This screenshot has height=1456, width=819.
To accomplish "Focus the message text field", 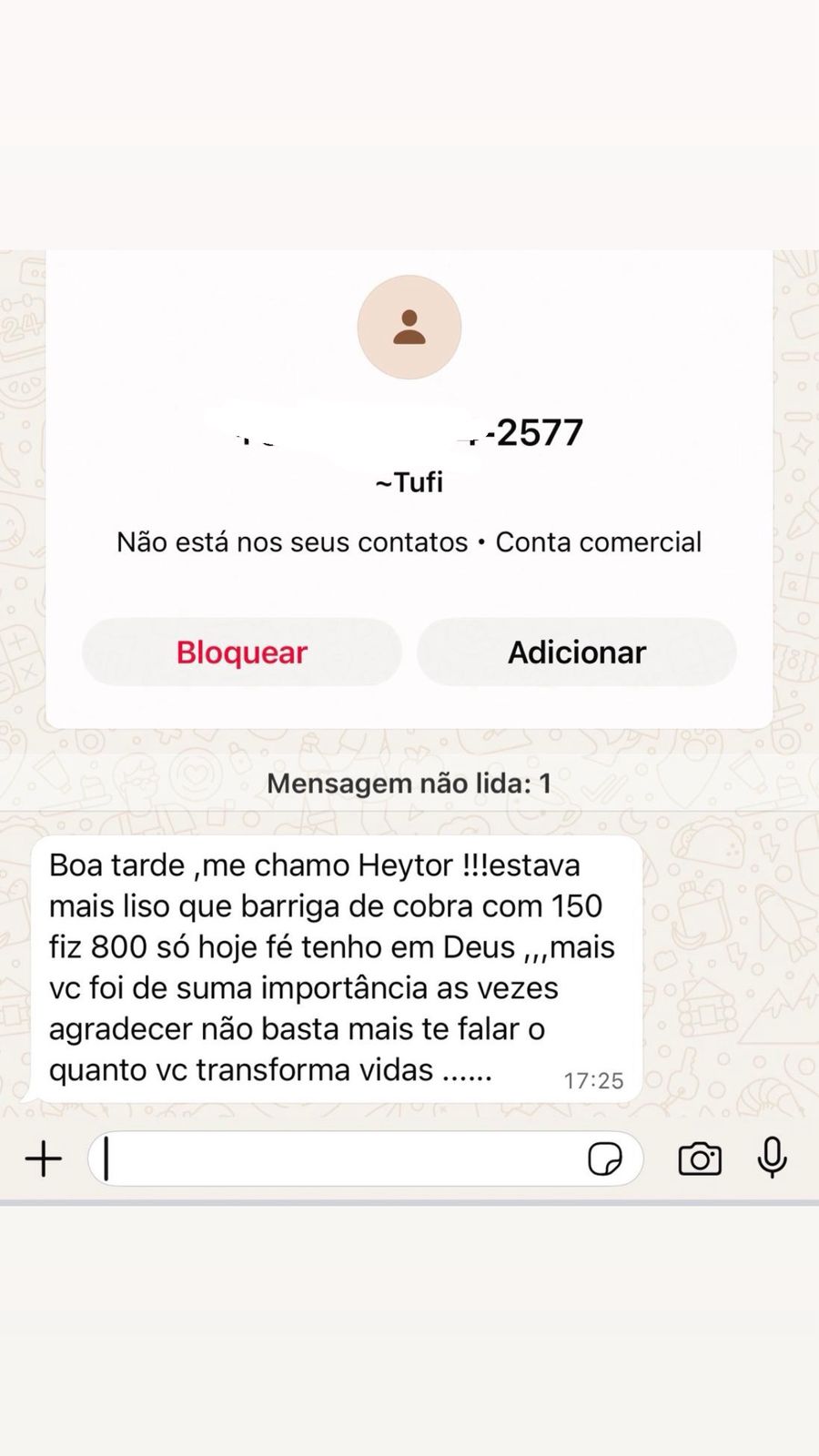I will coord(337,1158).
